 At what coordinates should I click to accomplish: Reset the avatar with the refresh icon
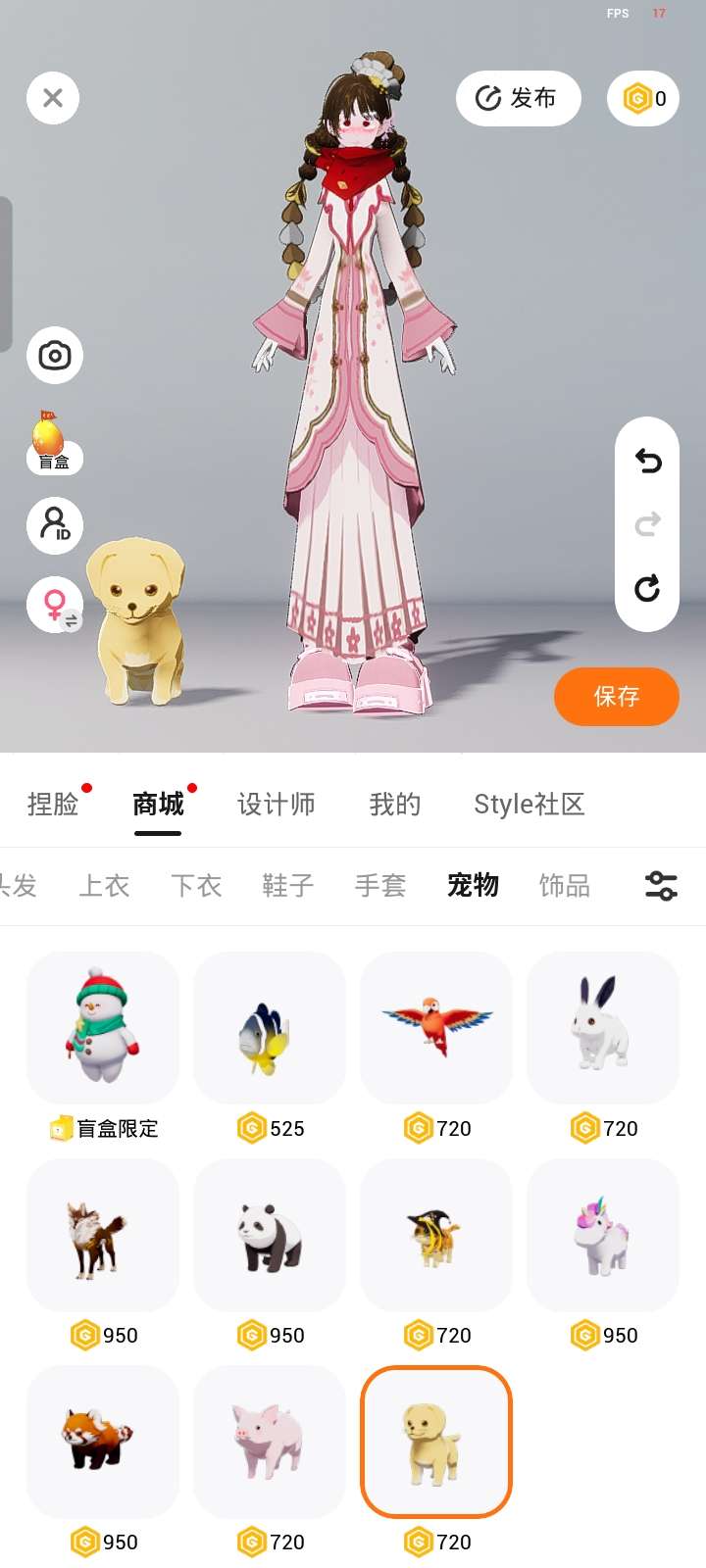647,588
